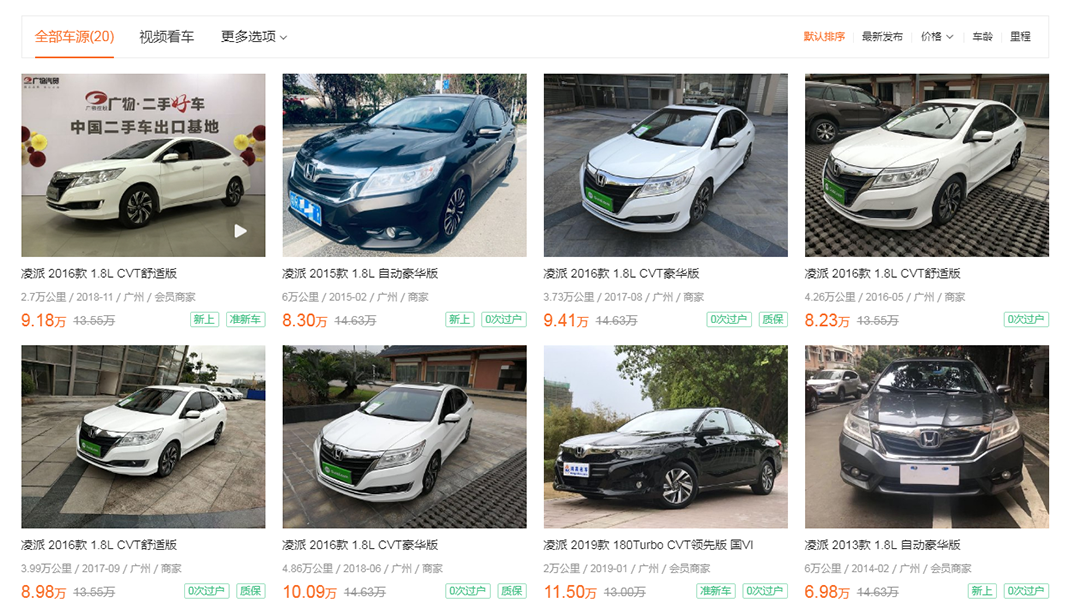View the 9.41万 凌派 2016款 豪华版 car
This screenshot has height=615, width=1080.
tap(665, 166)
